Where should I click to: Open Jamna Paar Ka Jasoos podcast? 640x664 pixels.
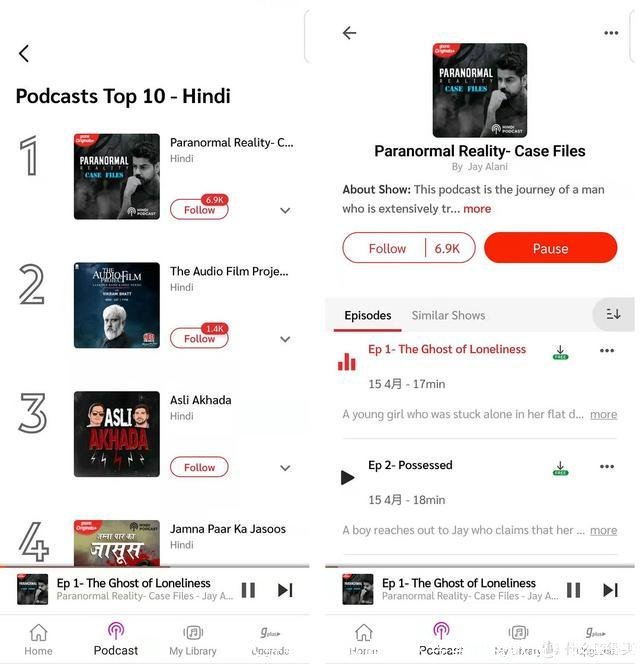(x=227, y=529)
